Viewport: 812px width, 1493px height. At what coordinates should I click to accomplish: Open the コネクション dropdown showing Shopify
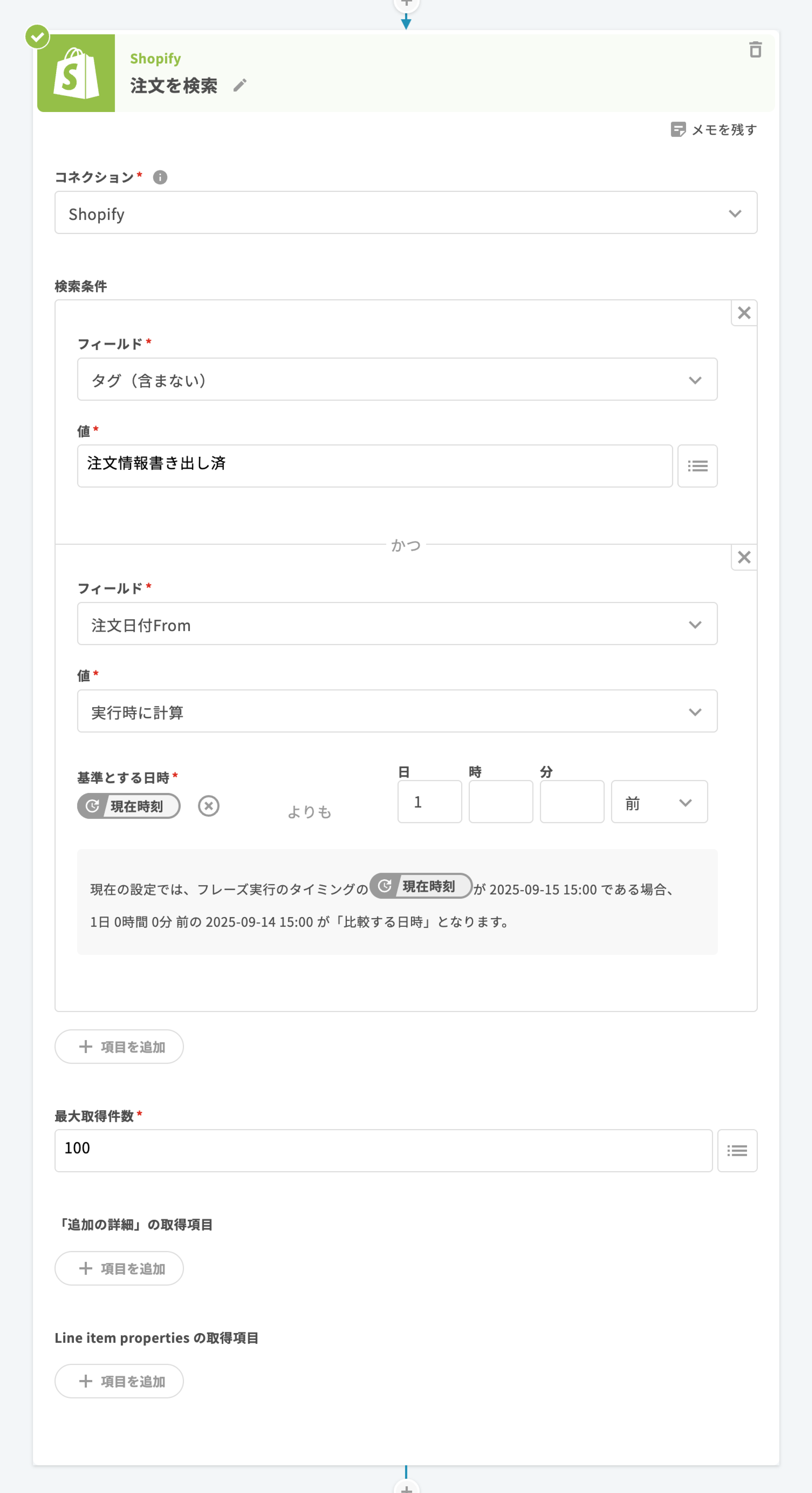pos(405,213)
